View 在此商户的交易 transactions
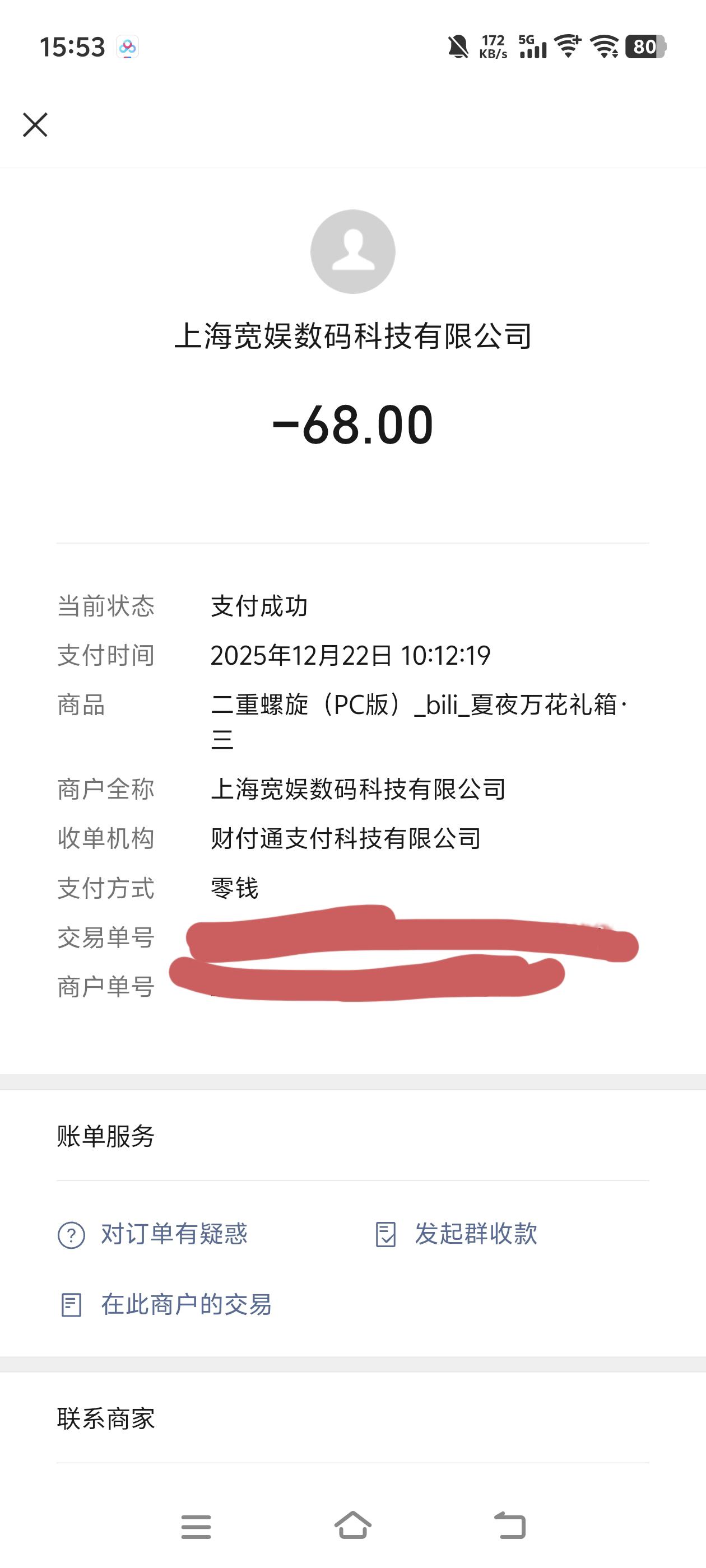The image size is (706, 1568). 166,1305
